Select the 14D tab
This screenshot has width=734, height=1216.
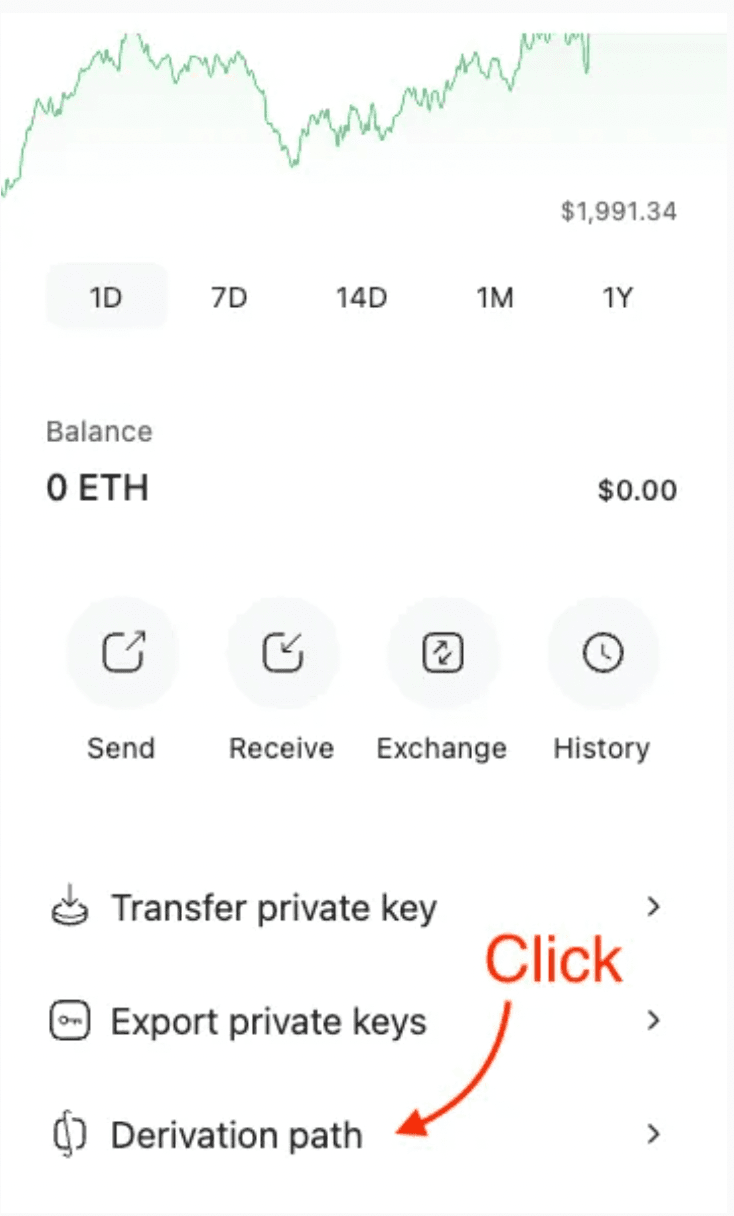point(361,297)
